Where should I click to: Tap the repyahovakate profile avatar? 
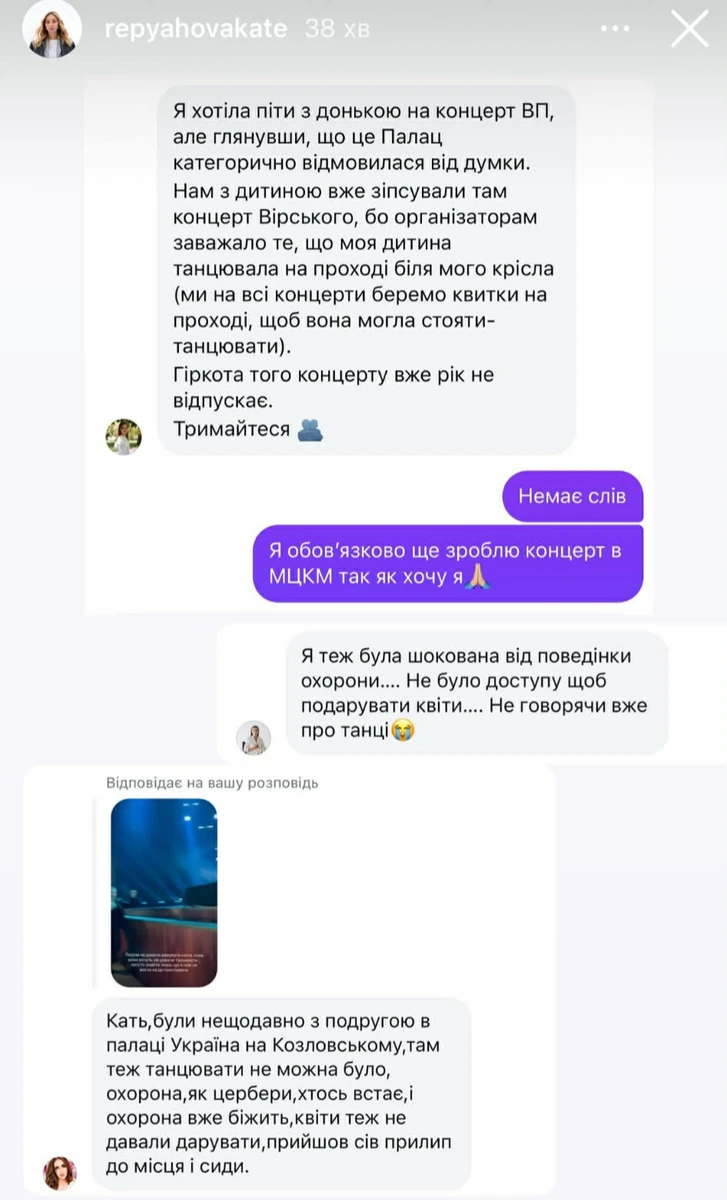(51, 29)
